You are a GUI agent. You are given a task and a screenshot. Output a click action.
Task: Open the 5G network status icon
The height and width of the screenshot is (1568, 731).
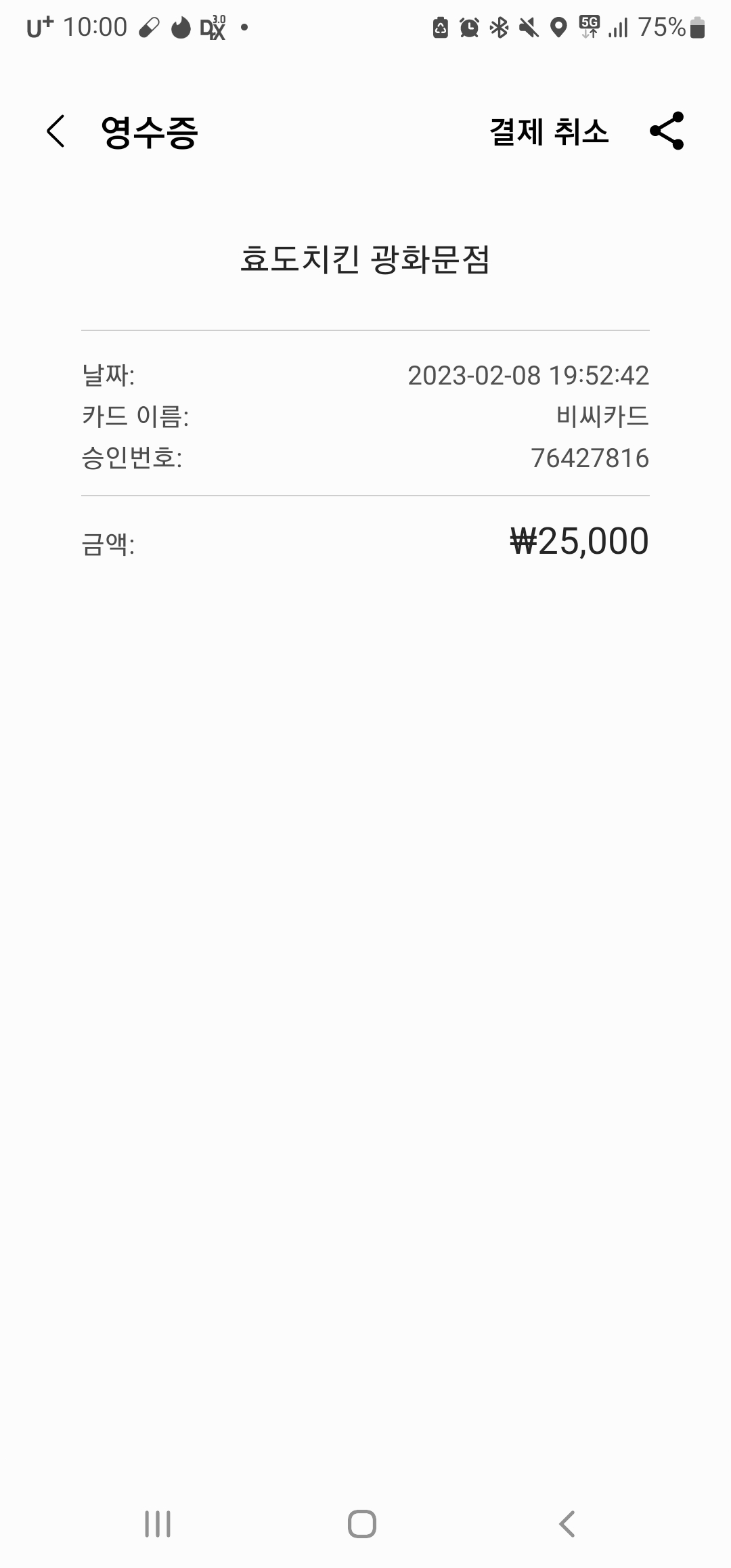tap(588, 27)
